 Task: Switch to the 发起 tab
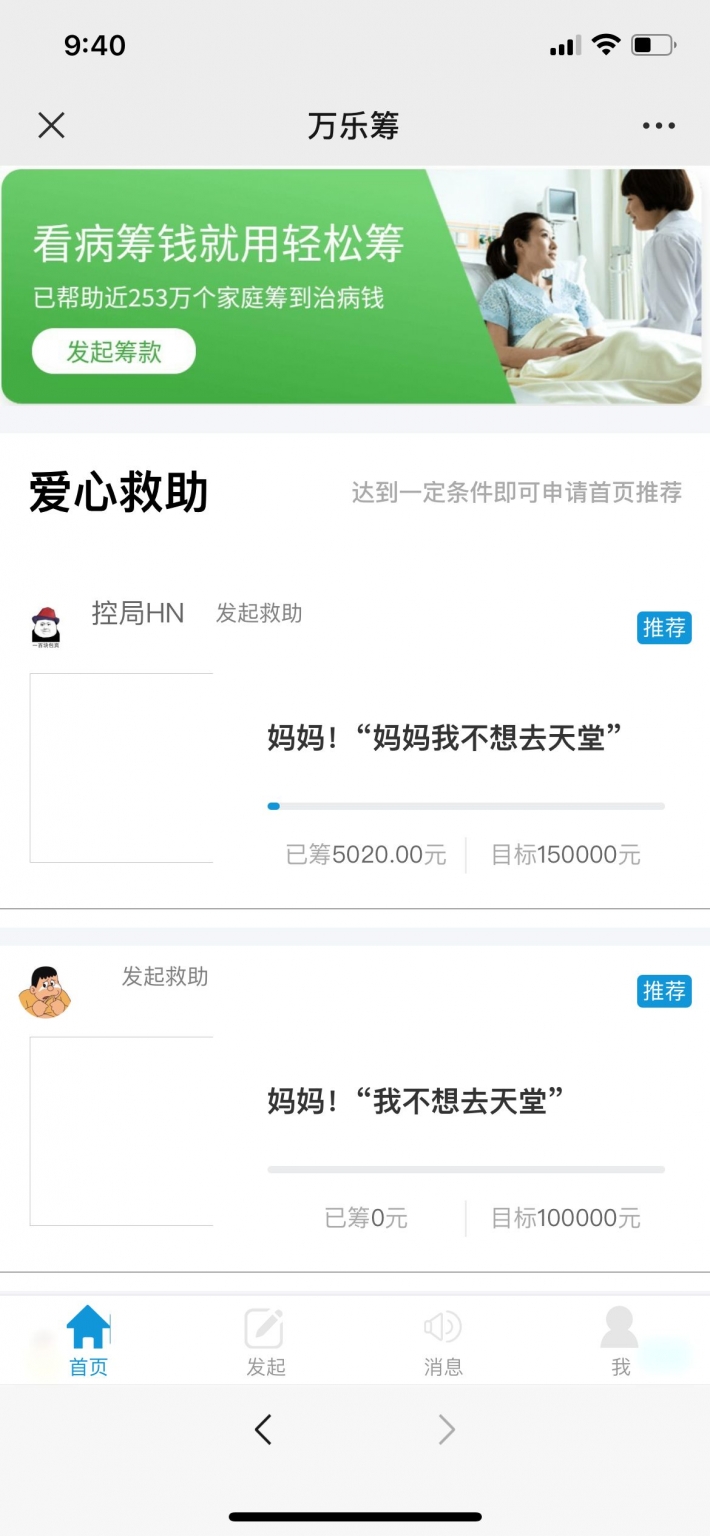[266, 1341]
